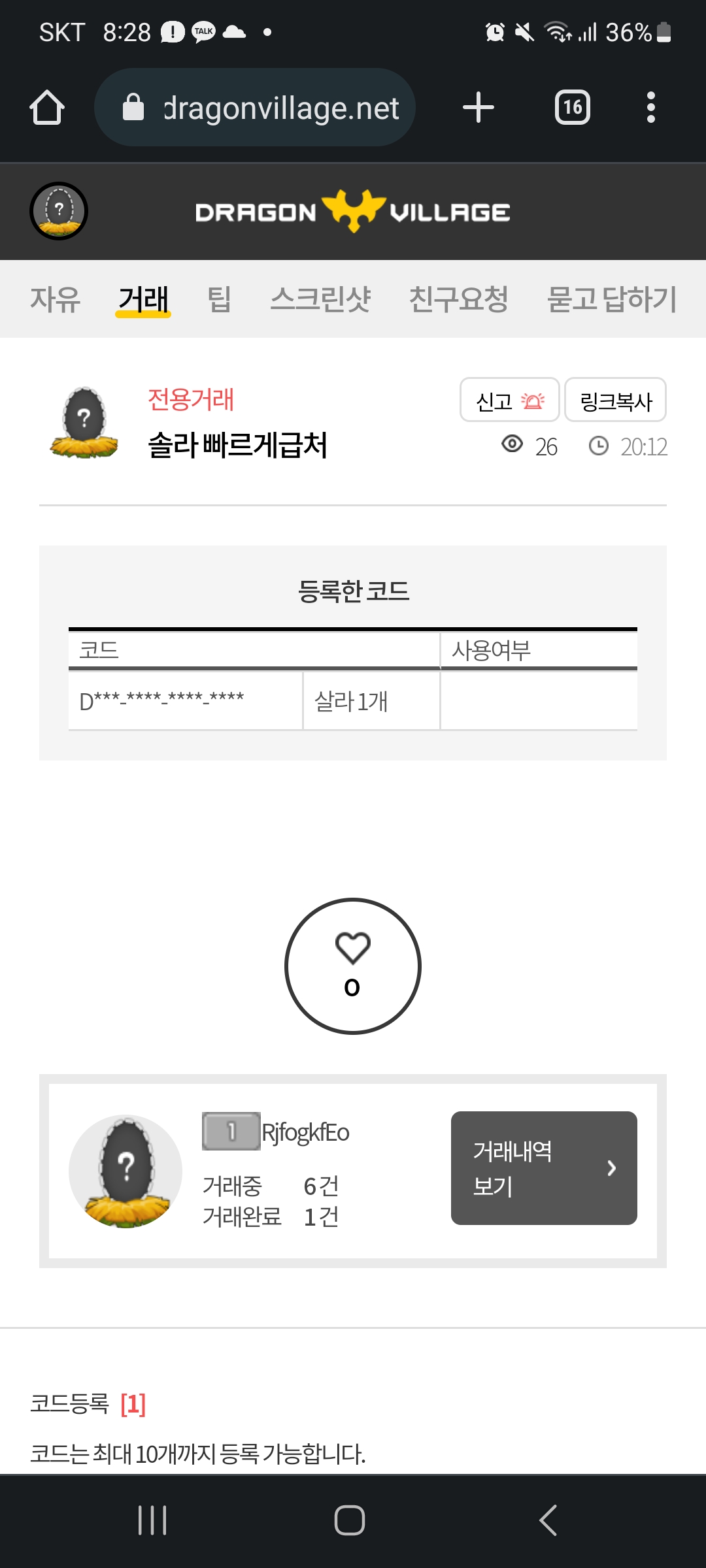The image size is (706, 1568).
Task: Switch to the 팁 tab
Action: [x=220, y=299]
